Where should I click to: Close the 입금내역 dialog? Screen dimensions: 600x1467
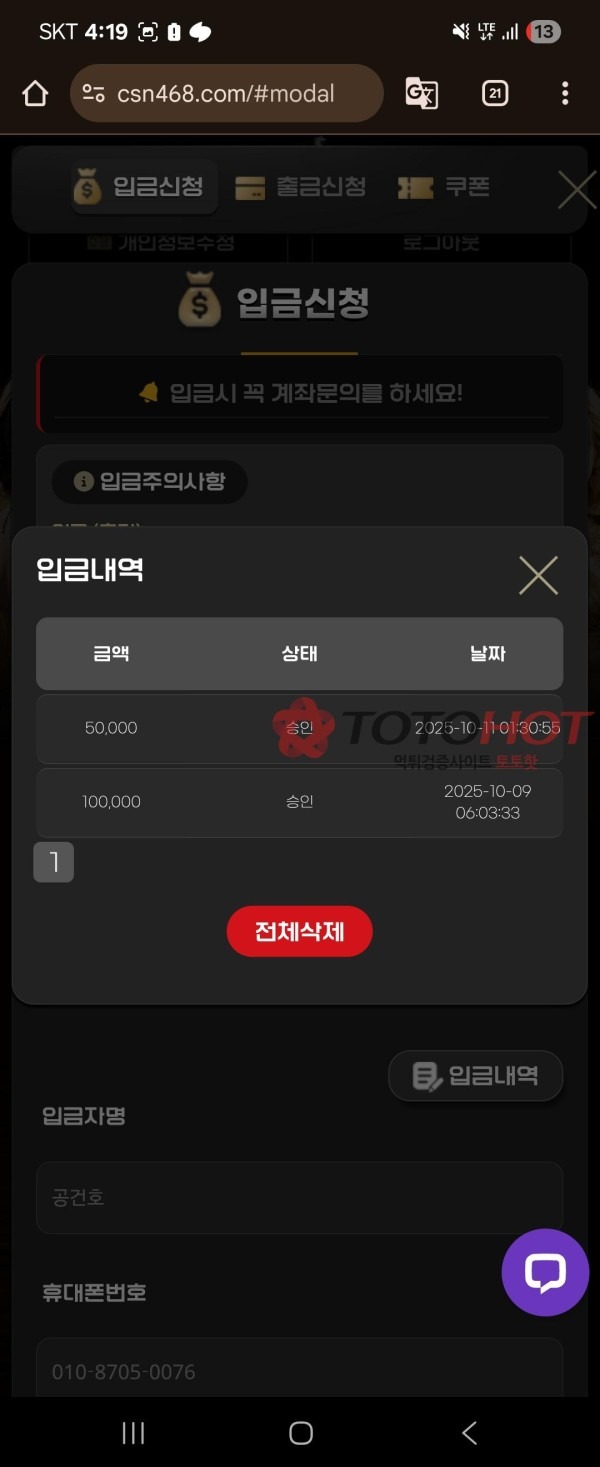538,575
